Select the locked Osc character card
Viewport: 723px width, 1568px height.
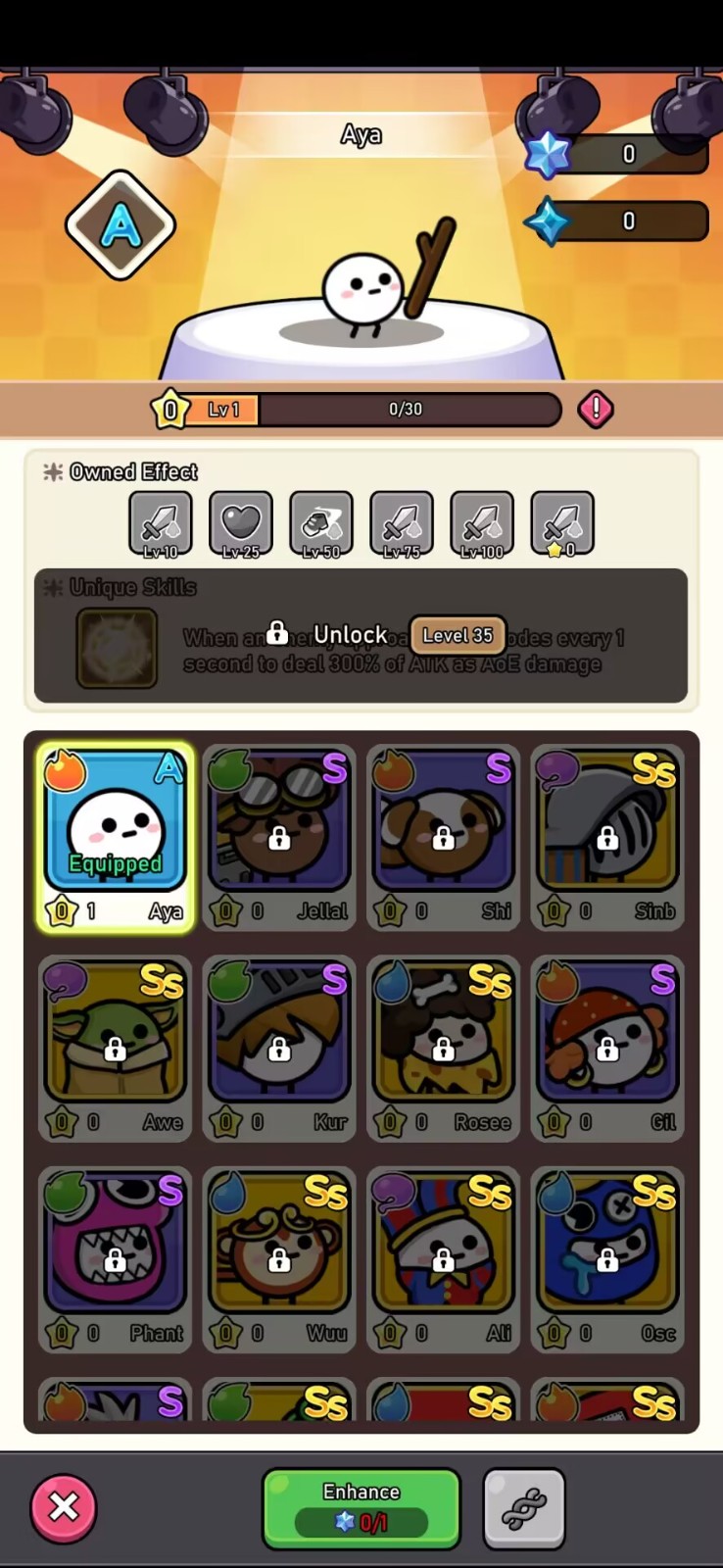point(607,1258)
